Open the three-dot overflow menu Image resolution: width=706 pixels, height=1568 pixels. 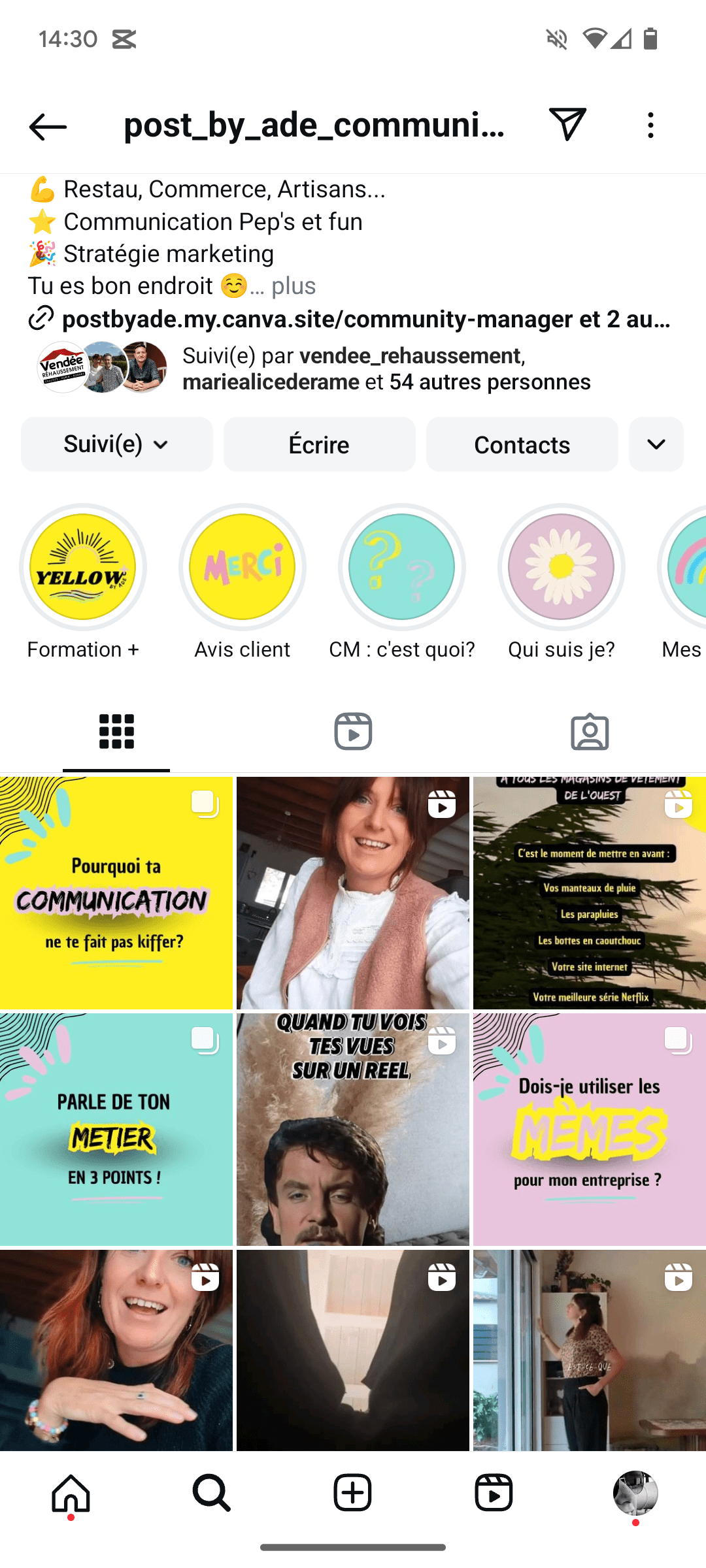(x=650, y=125)
